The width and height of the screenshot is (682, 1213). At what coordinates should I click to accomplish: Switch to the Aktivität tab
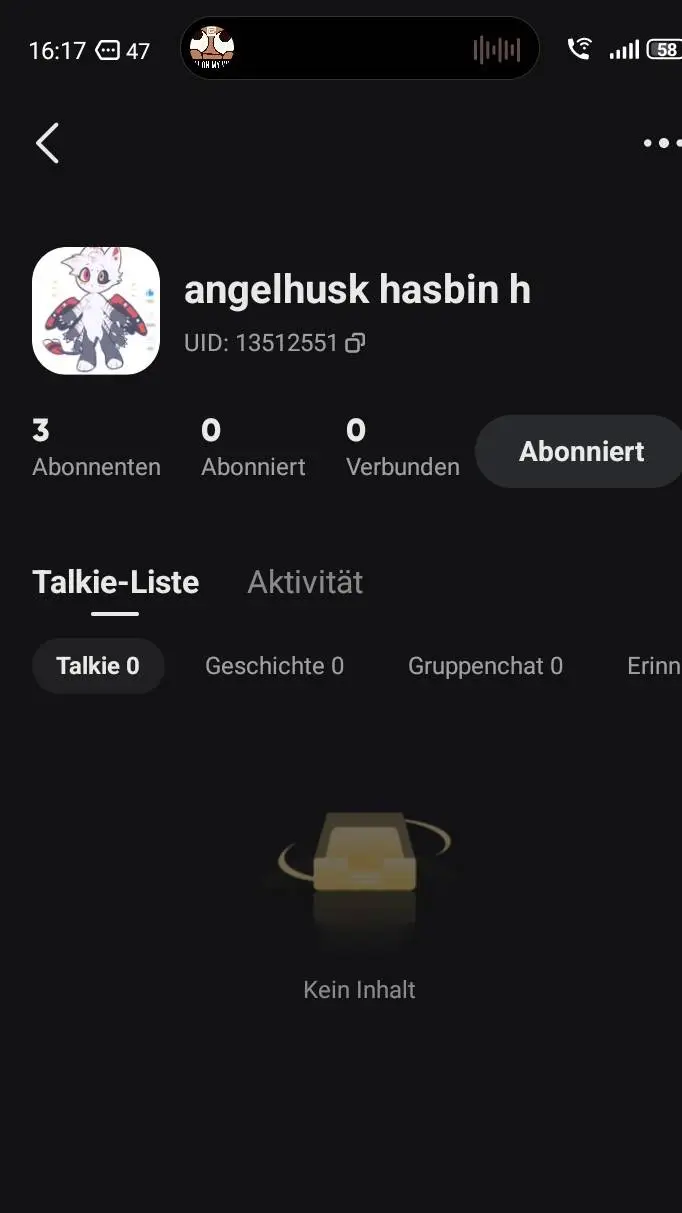(x=305, y=582)
